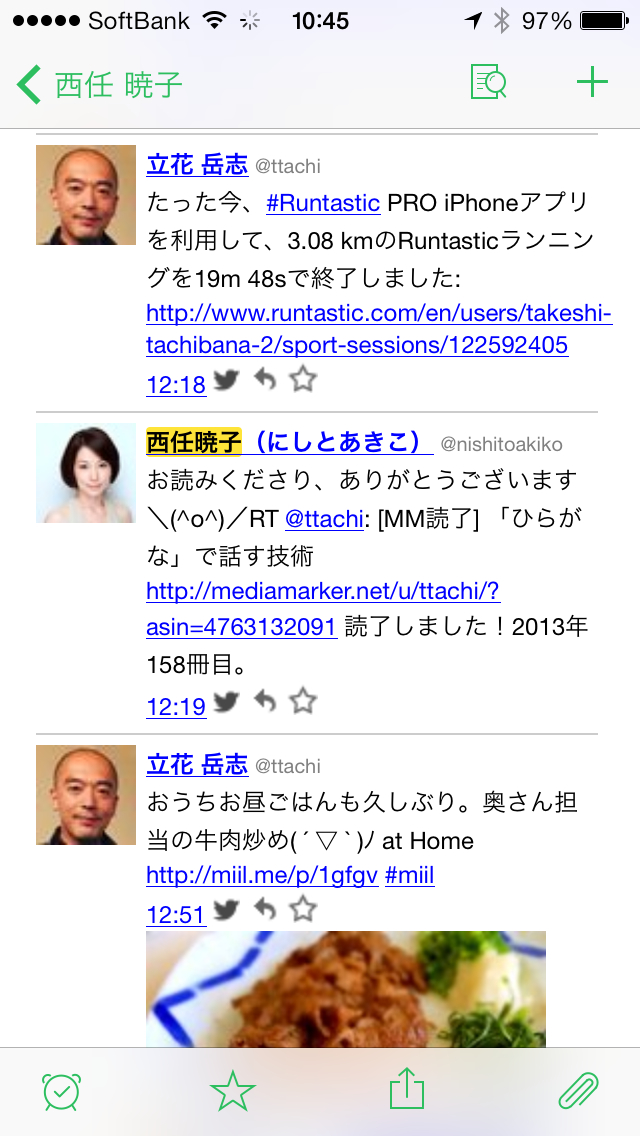Add this note to shortcuts with toolbar star

pyautogui.click(x=233, y=1092)
